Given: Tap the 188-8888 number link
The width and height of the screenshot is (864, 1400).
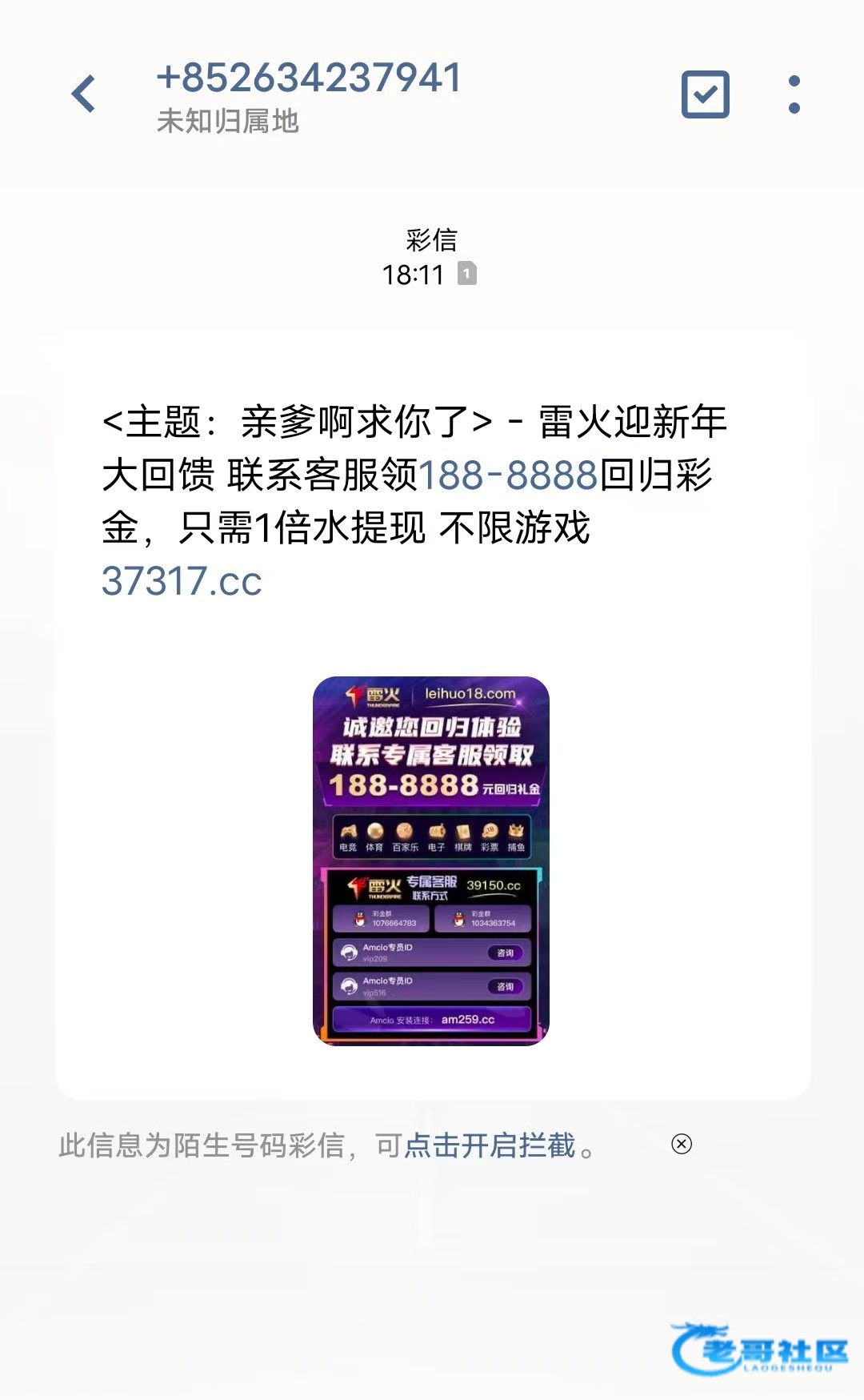Looking at the screenshot, I should coord(508,475).
